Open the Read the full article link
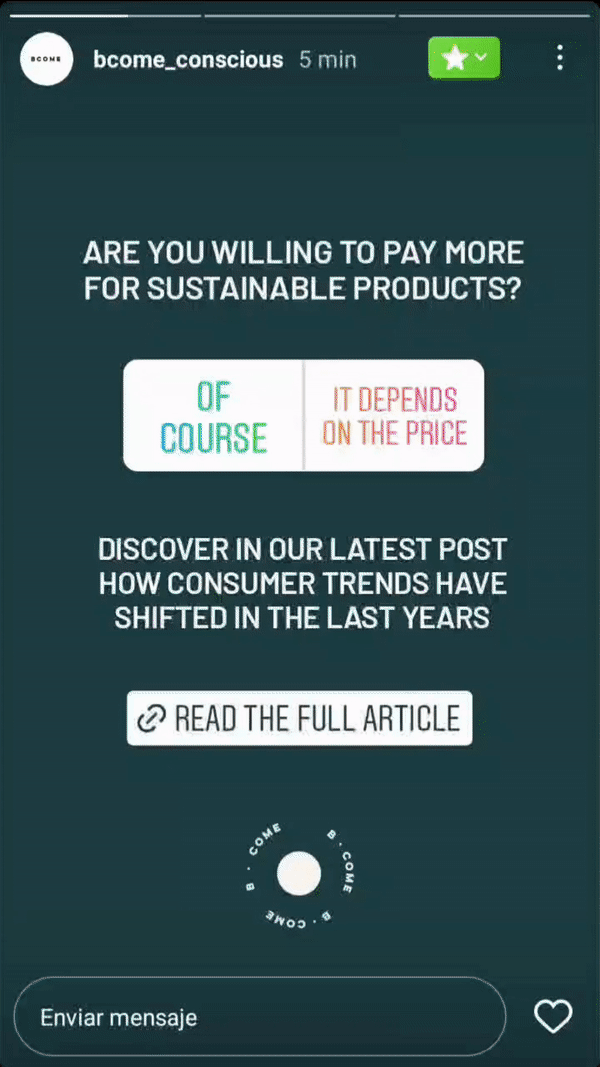Screen dimensions: 600x1067 tap(299, 718)
